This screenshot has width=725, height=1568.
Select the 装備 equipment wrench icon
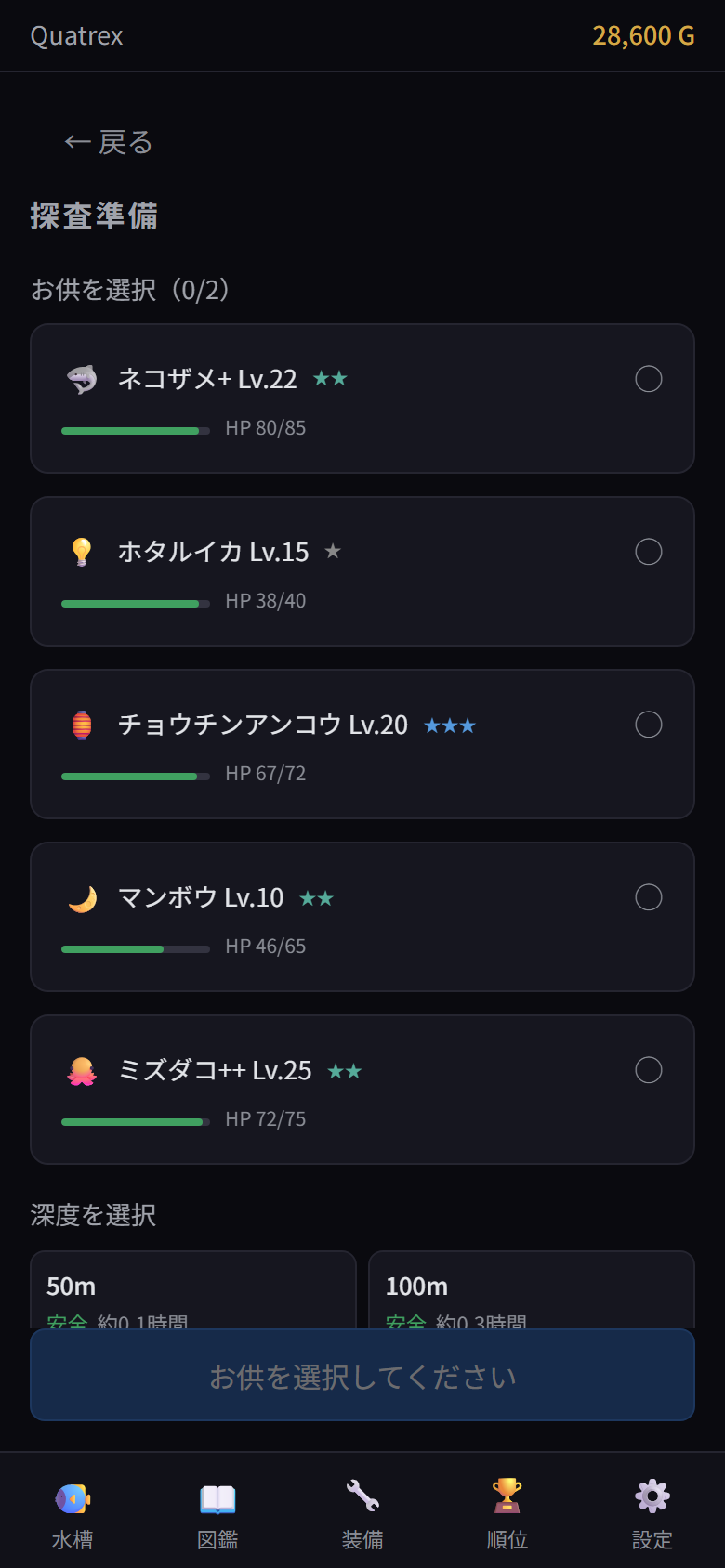(362, 1497)
